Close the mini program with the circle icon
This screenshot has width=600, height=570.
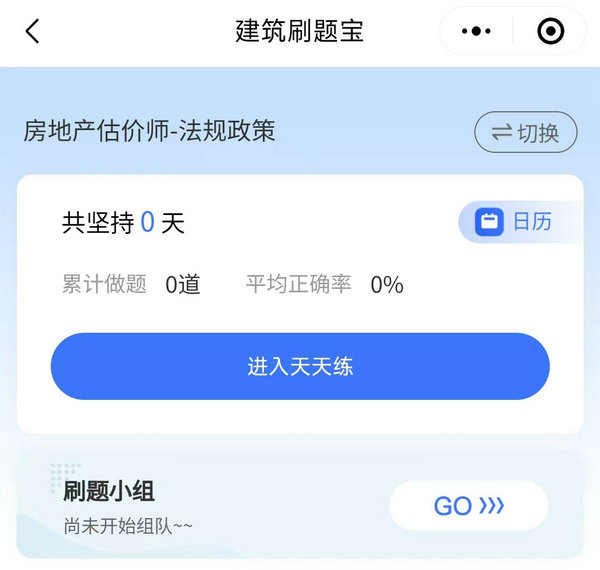tap(550, 31)
